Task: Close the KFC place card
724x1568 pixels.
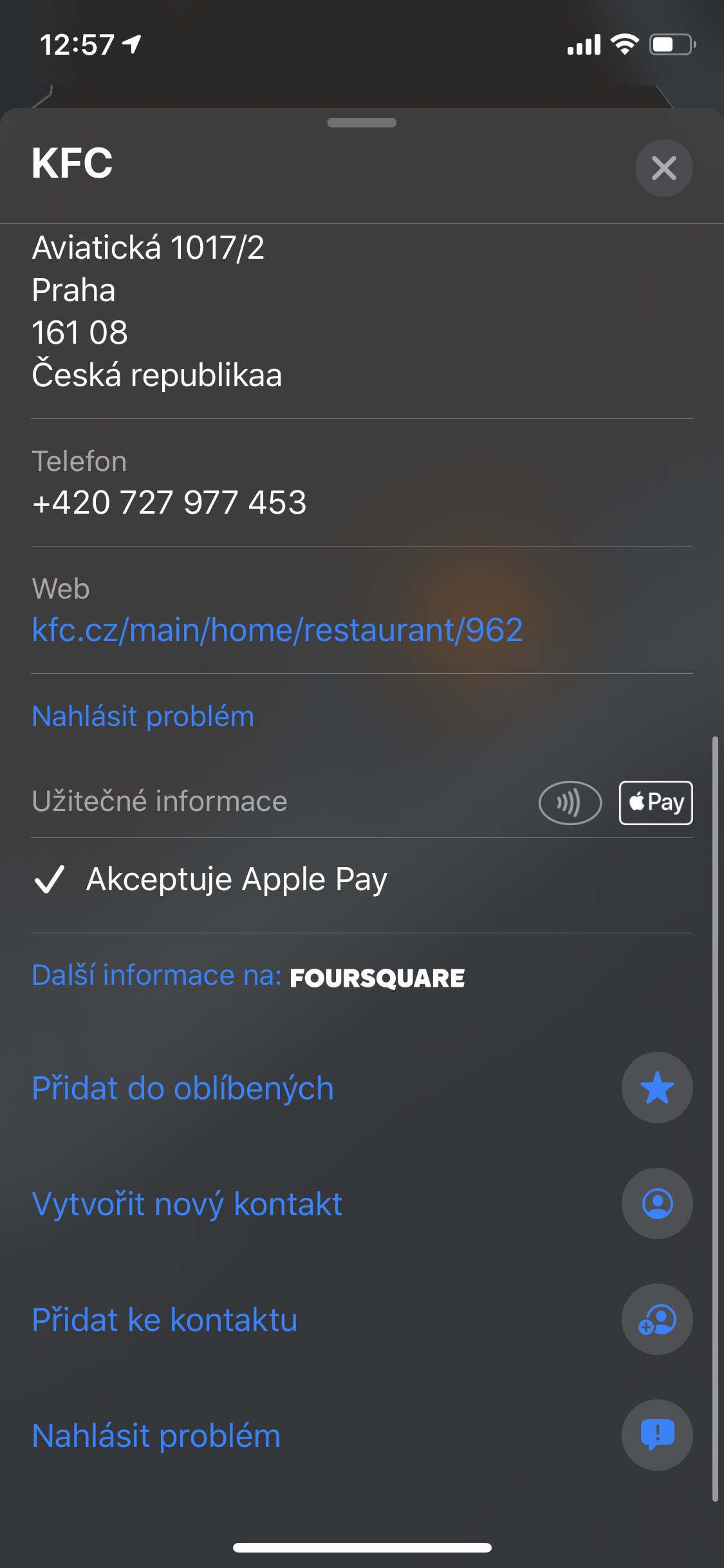Action: click(664, 168)
